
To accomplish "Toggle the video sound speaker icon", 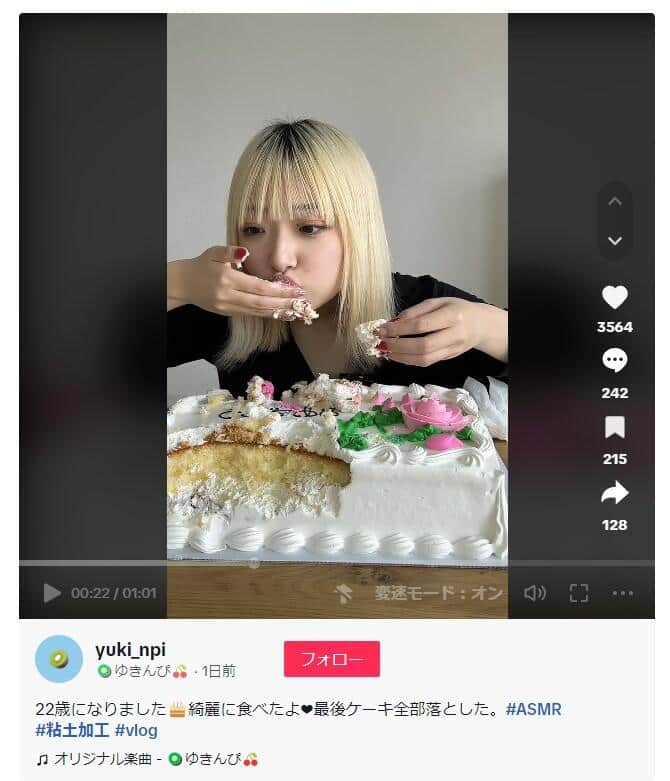I will (x=535, y=593).
